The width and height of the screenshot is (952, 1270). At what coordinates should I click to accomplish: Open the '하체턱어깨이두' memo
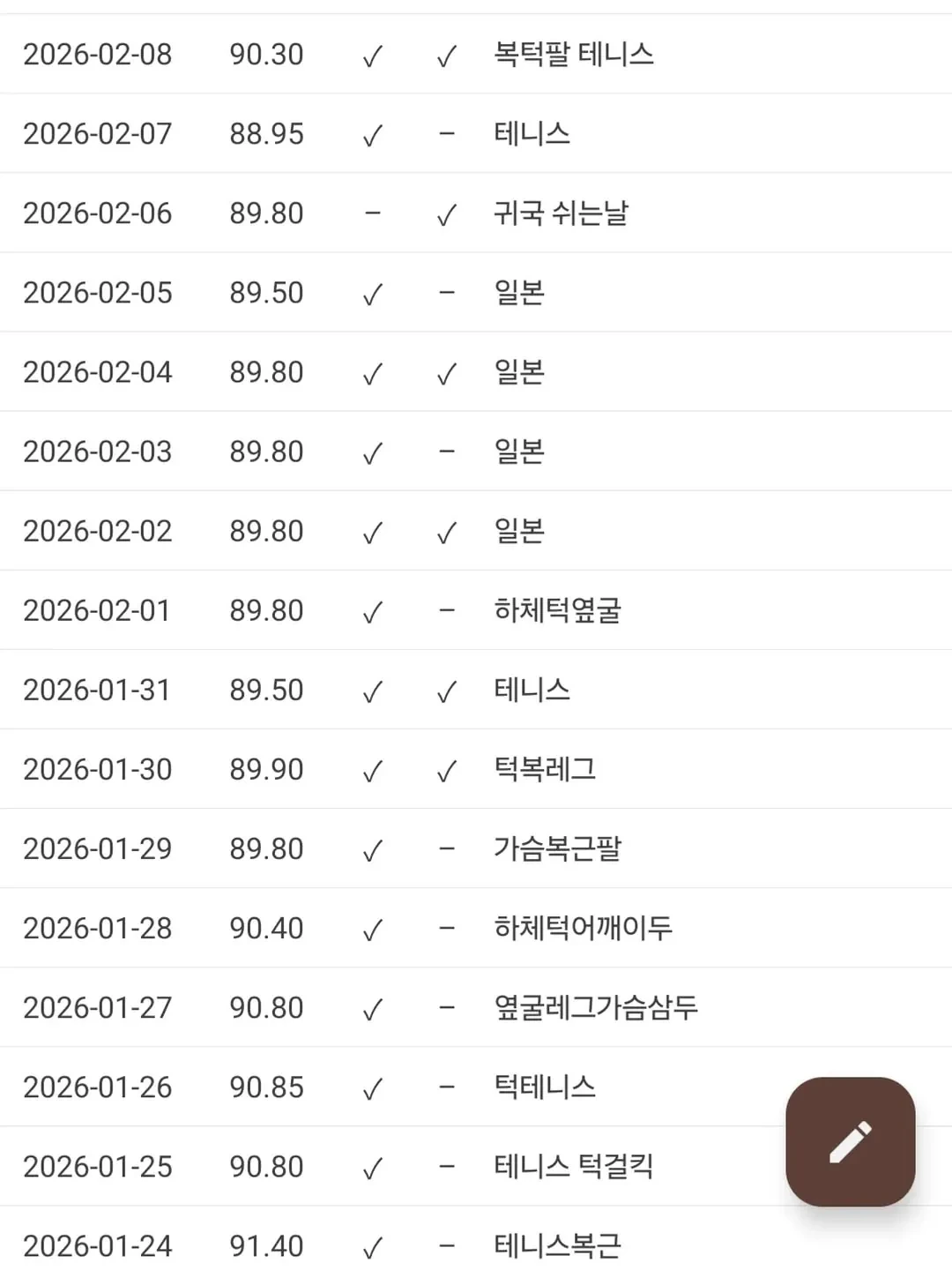(x=584, y=928)
